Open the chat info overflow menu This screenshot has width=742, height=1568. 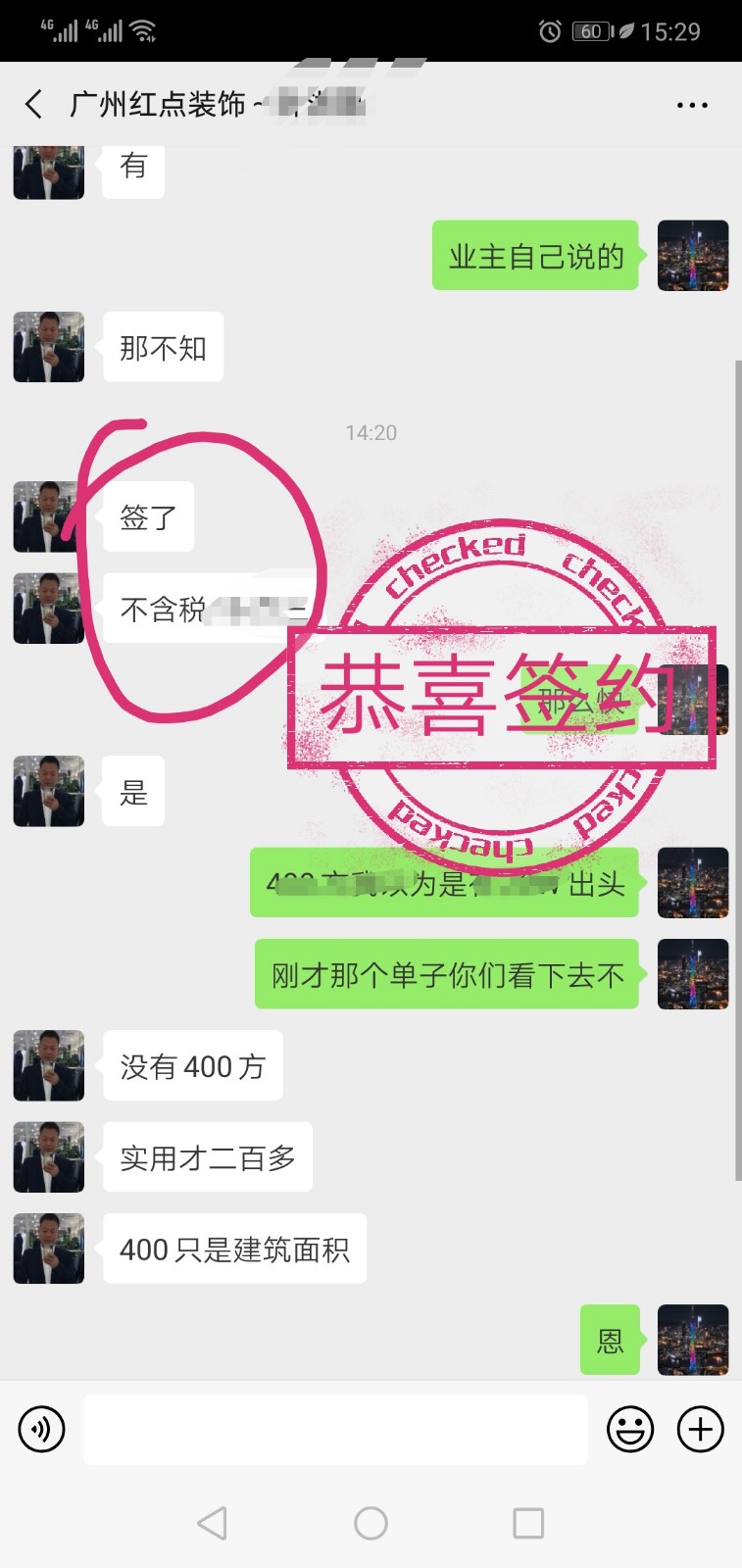click(692, 105)
